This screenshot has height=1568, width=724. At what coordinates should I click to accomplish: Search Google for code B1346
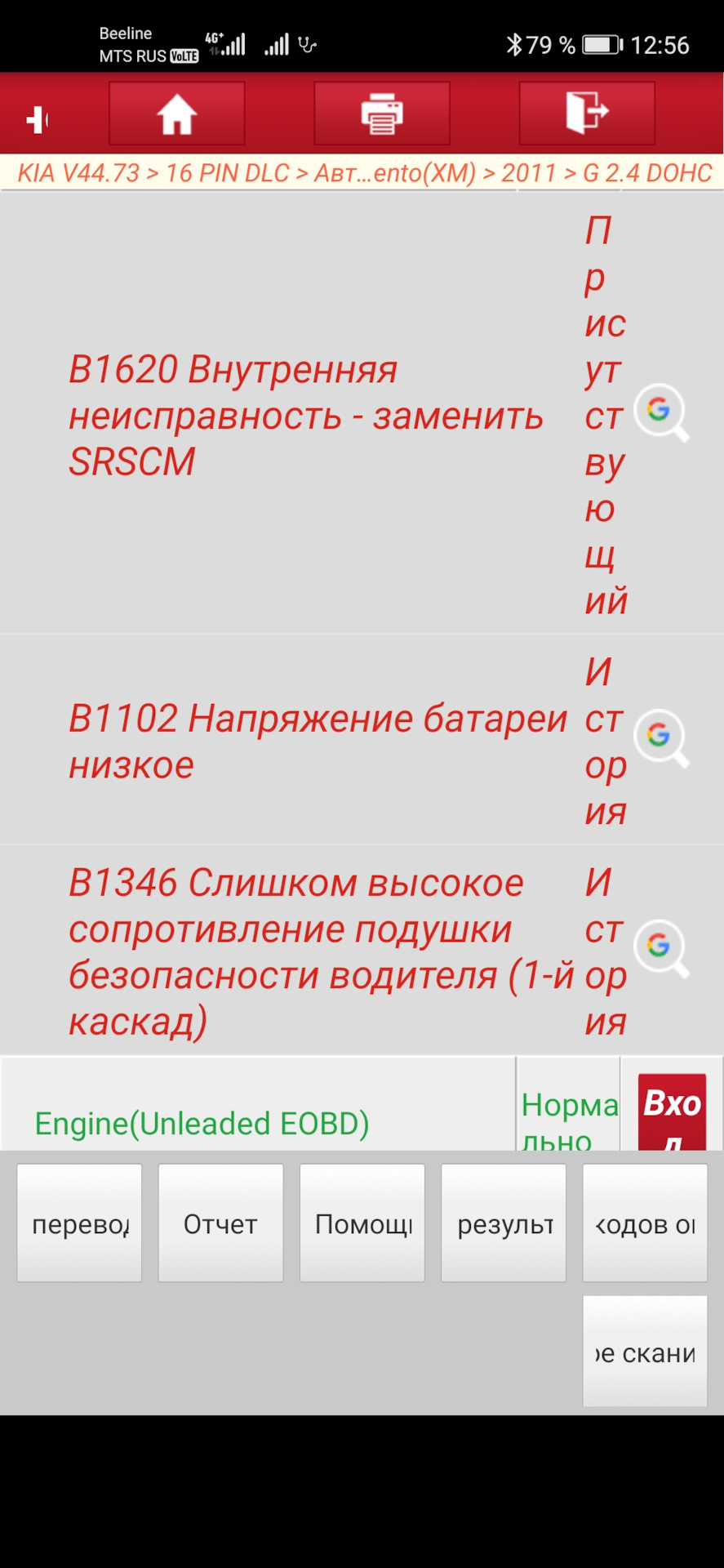(661, 948)
